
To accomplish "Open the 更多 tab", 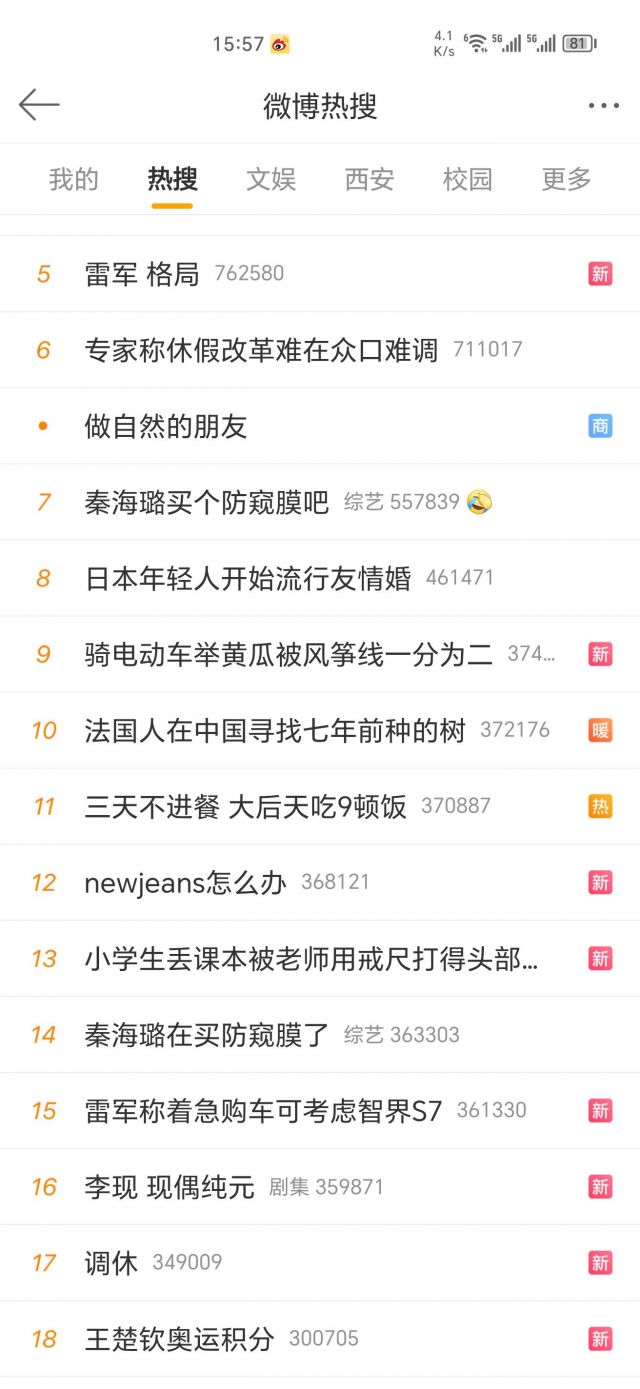I will (567, 179).
